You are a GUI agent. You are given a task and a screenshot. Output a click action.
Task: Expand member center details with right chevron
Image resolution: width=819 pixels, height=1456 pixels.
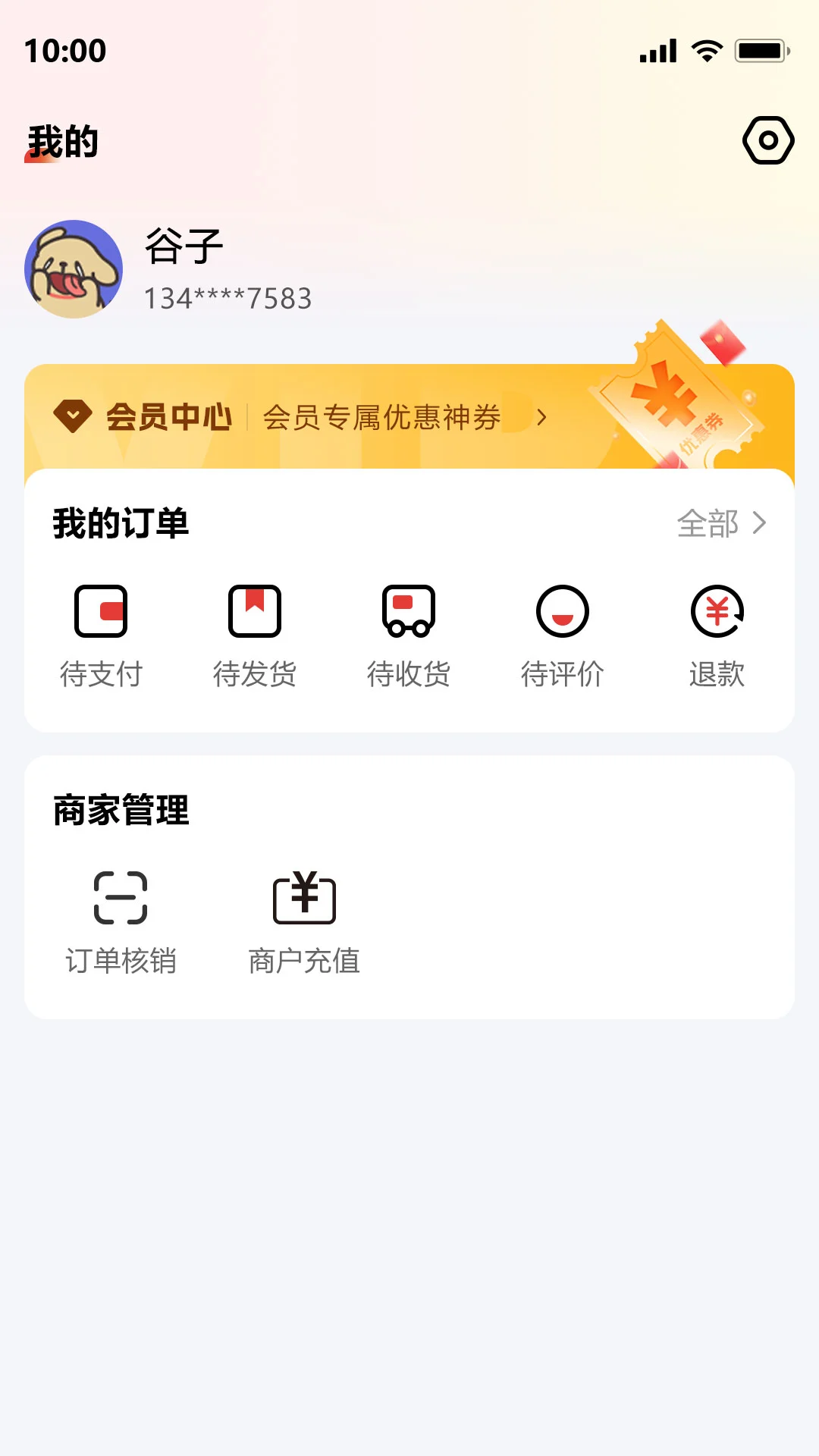coord(542,416)
